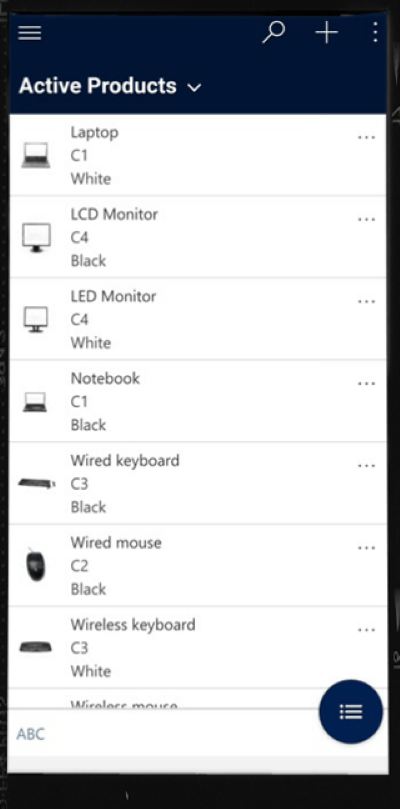
Task: Open the Wired mouse product record
Action: click(x=198, y=565)
